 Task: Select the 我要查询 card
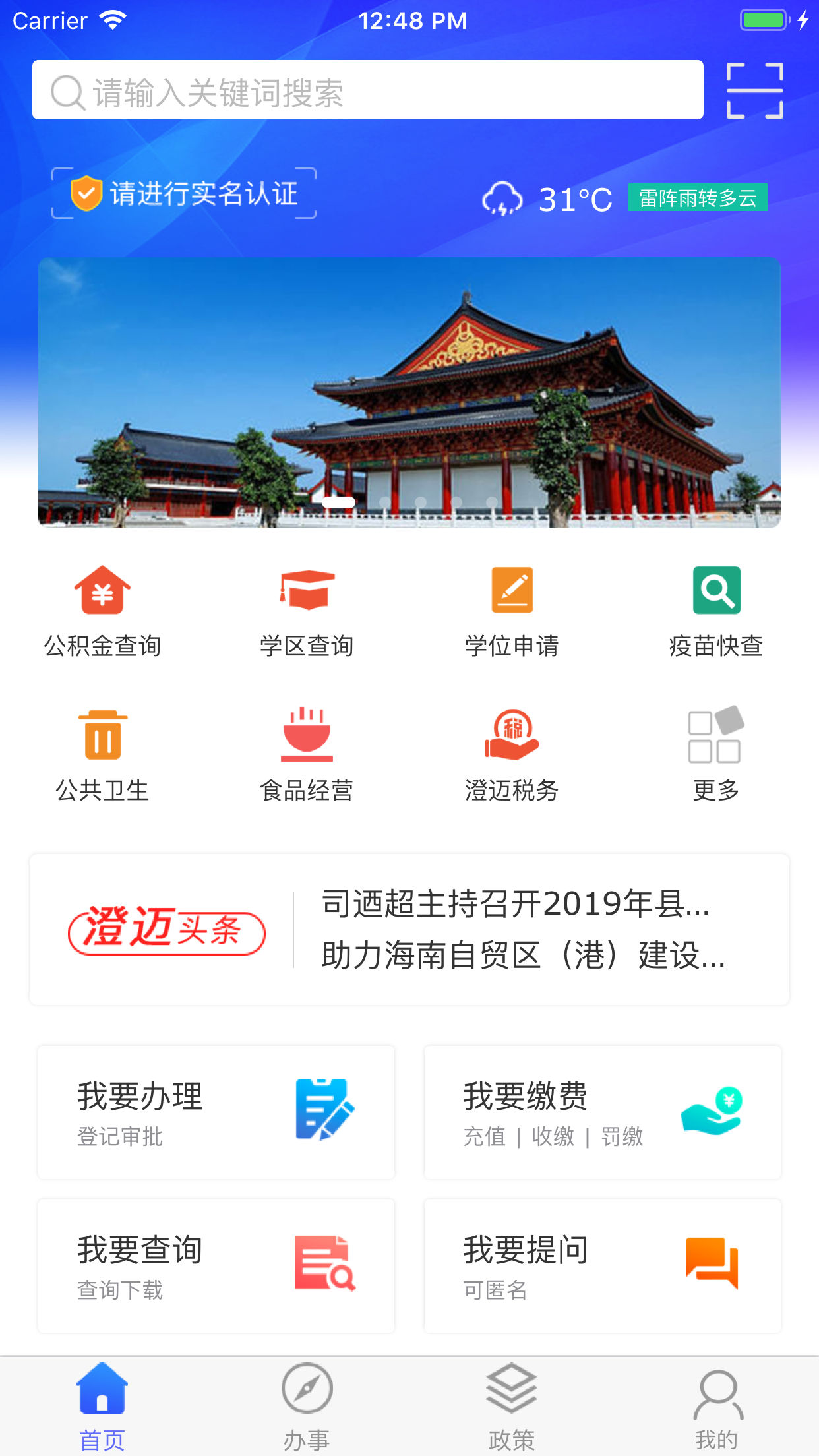(216, 1265)
